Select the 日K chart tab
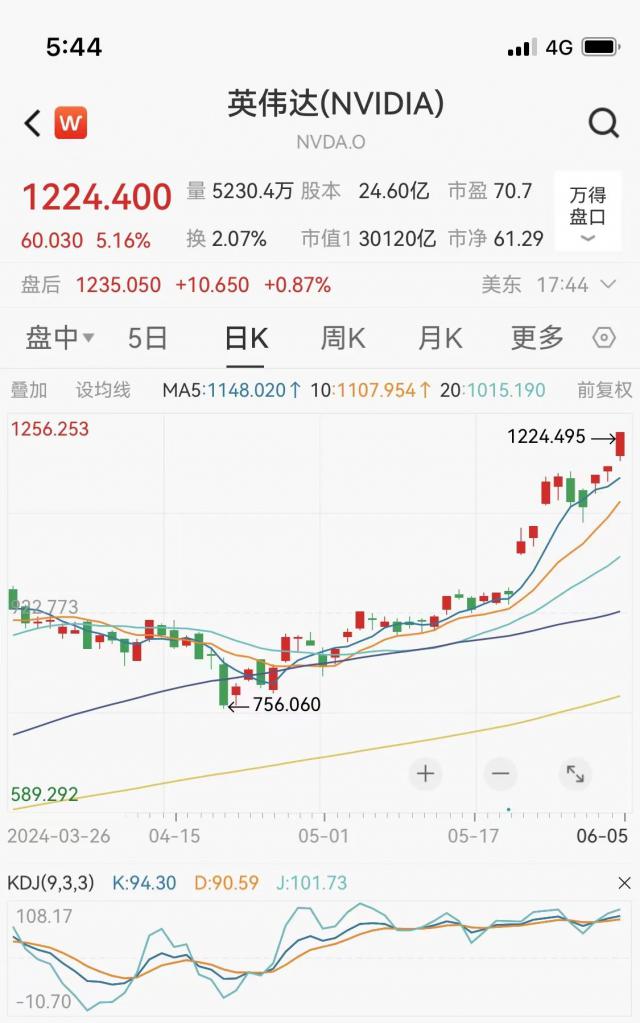640x1023 pixels. pos(246,338)
